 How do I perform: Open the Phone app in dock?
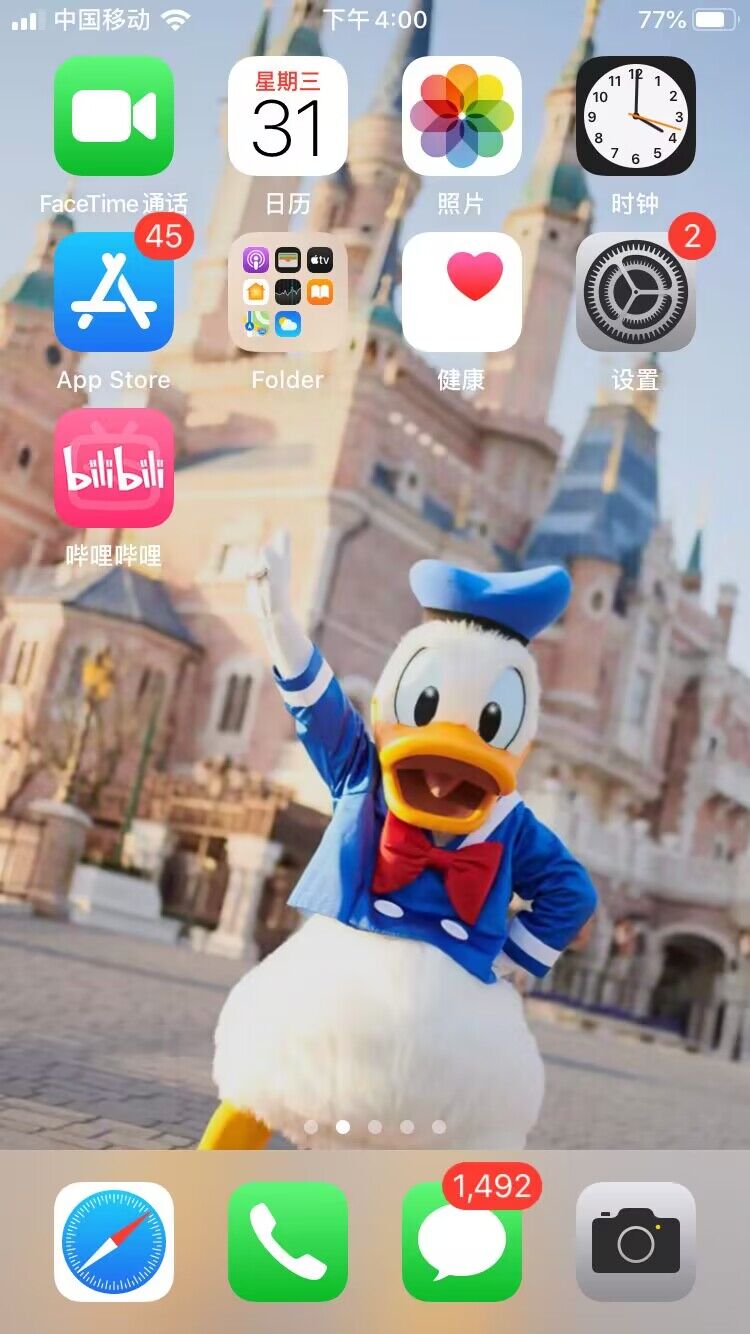tap(288, 1242)
